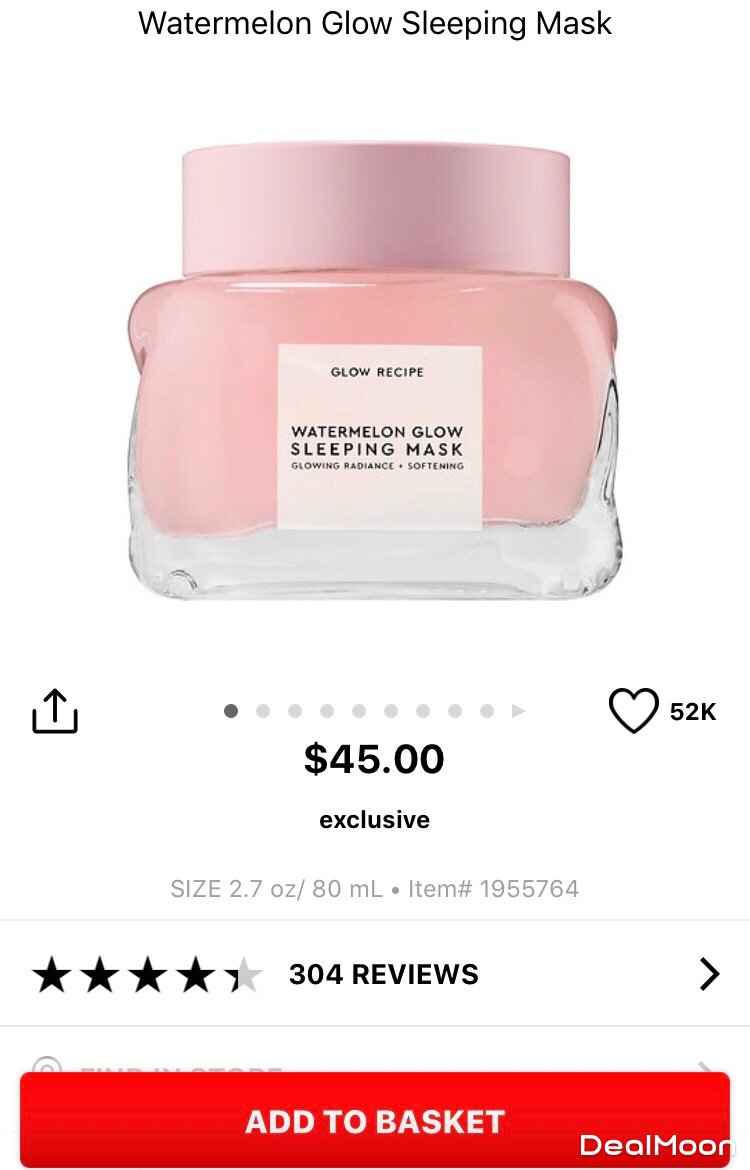Jump to the next product photo arrow
This screenshot has width=750, height=1170.
coord(518,711)
